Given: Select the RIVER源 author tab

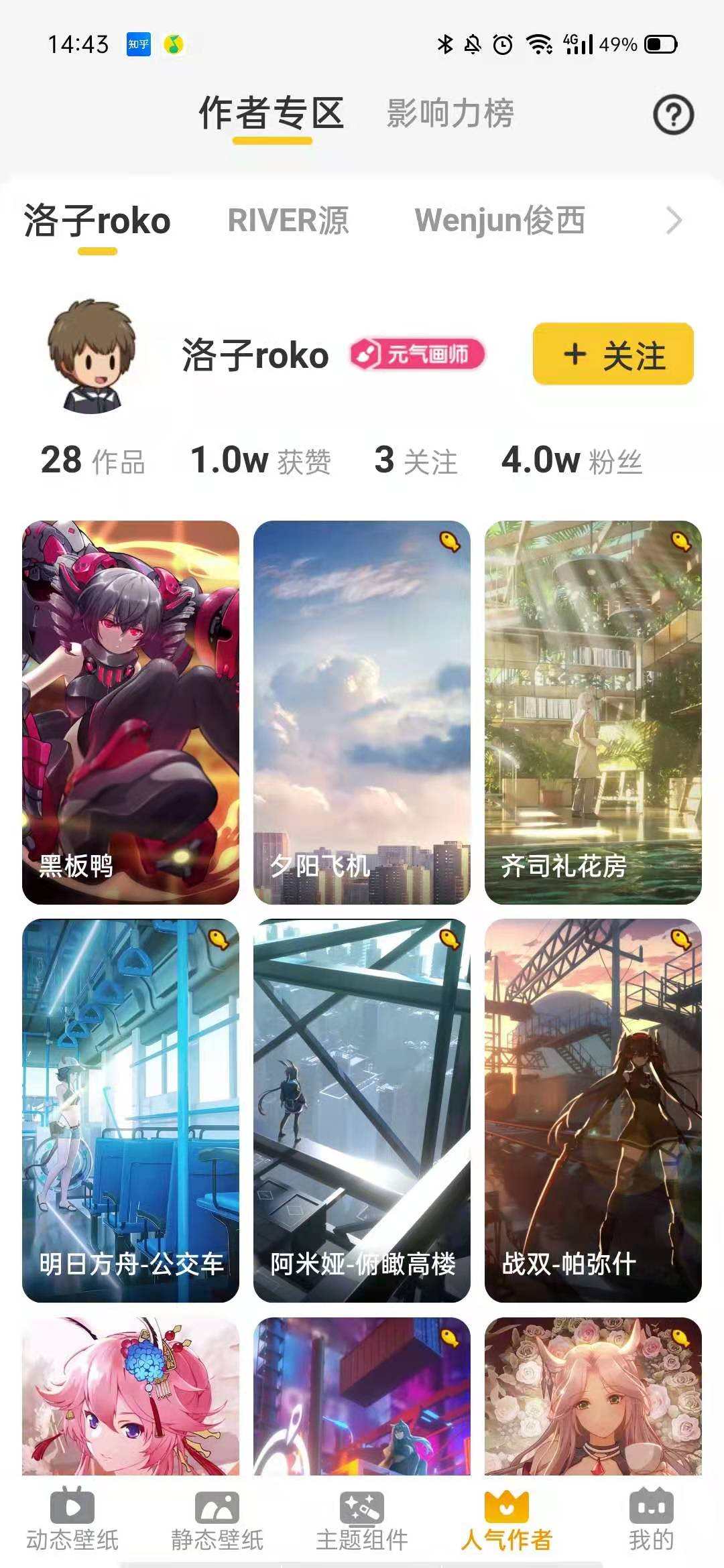Looking at the screenshot, I should click(288, 220).
